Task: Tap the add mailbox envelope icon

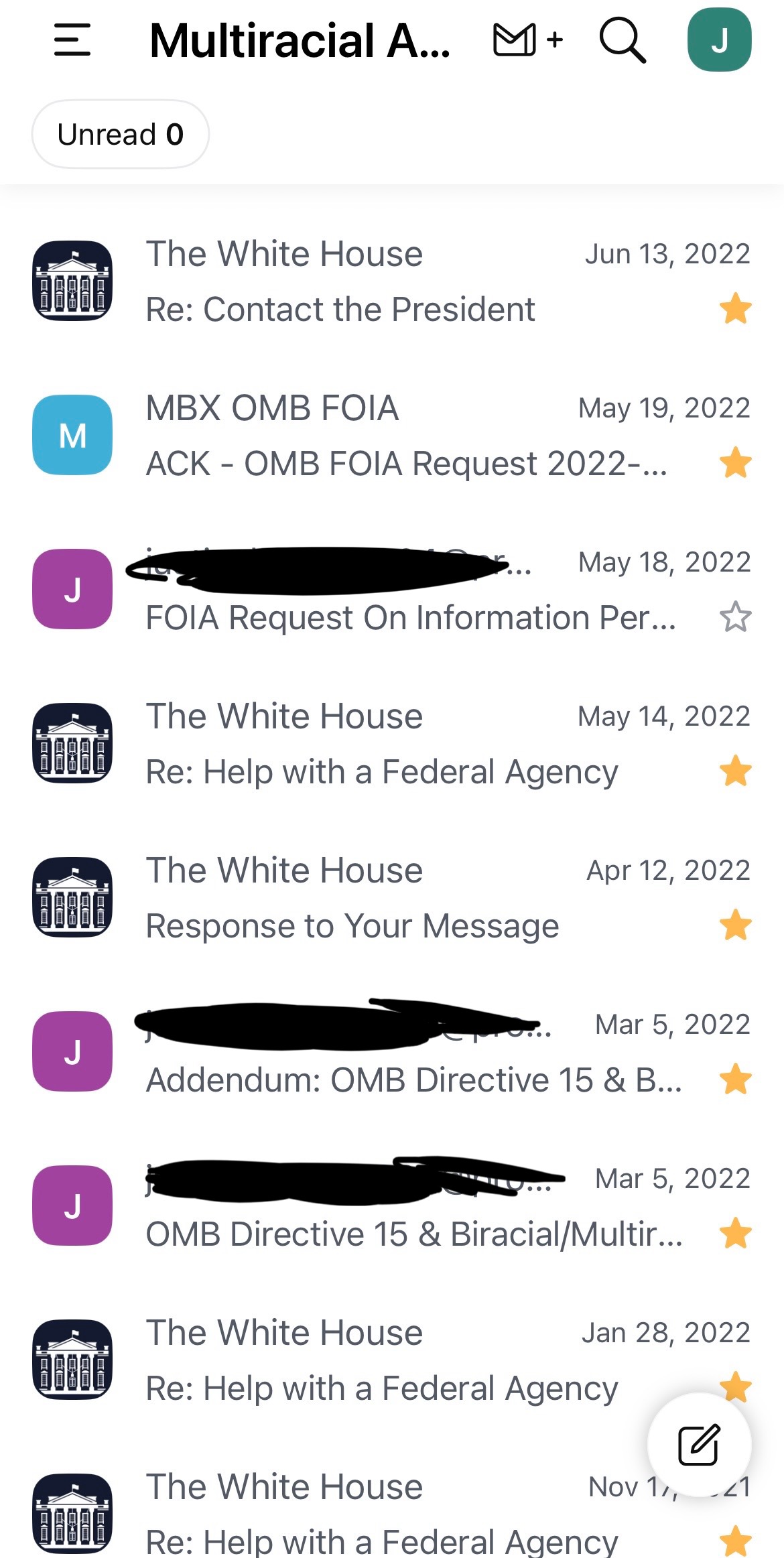Action: [528, 40]
